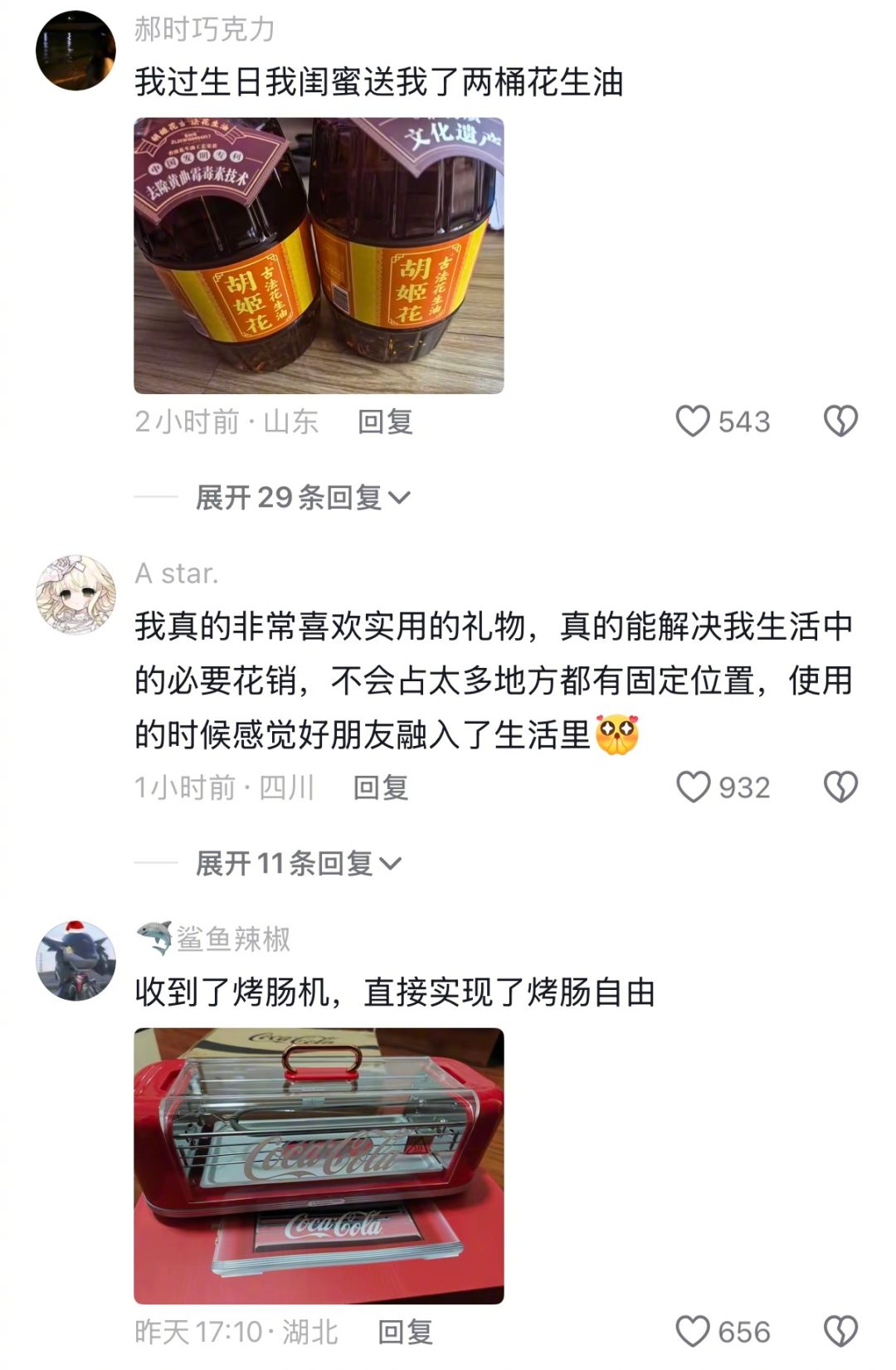The image size is (896, 1370).
Task: Click the username A star.
Action: (x=176, y=570)
